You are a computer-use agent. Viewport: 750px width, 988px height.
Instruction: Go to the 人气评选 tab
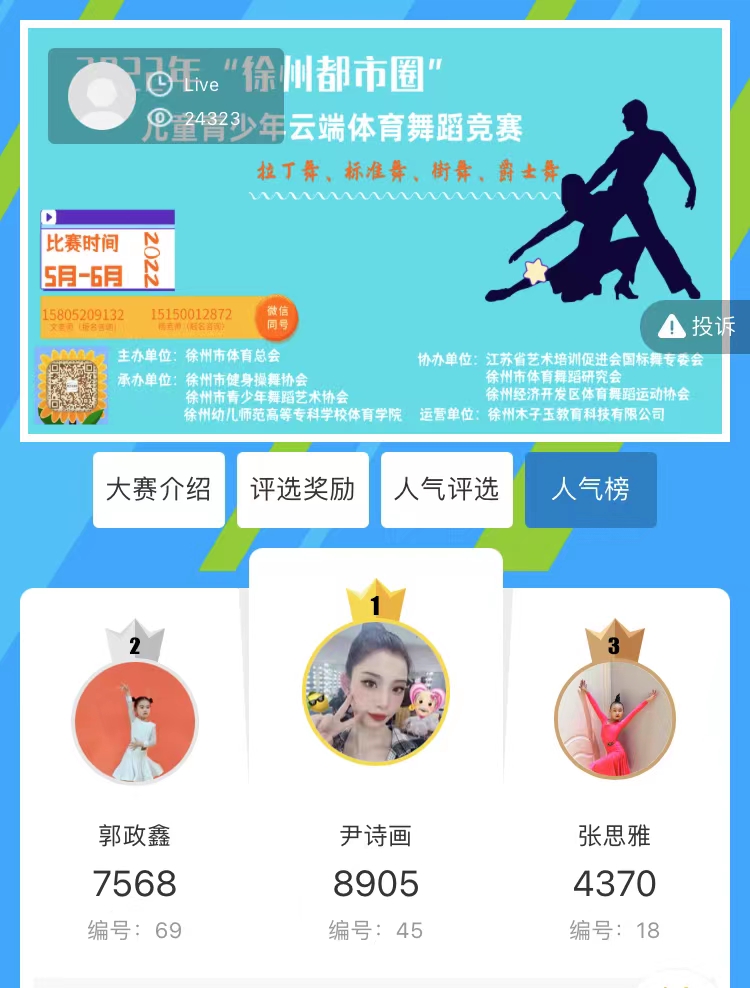pyautogui.click(x=446, y=490)
